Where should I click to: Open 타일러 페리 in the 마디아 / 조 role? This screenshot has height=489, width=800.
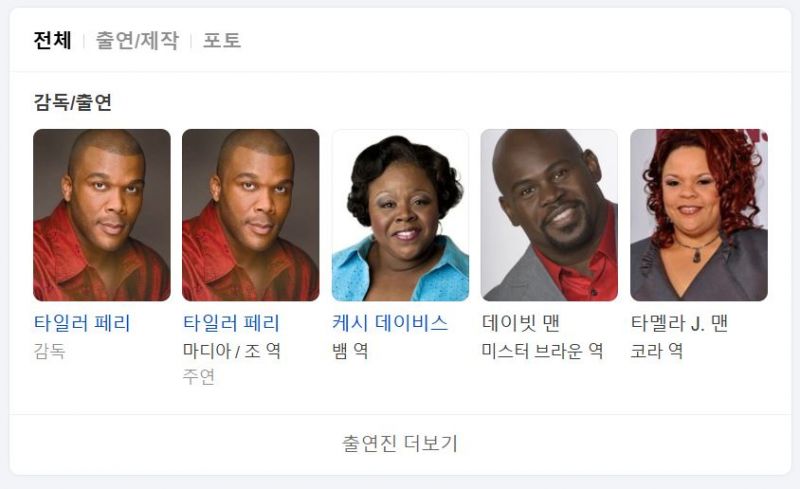pos(231,324)
